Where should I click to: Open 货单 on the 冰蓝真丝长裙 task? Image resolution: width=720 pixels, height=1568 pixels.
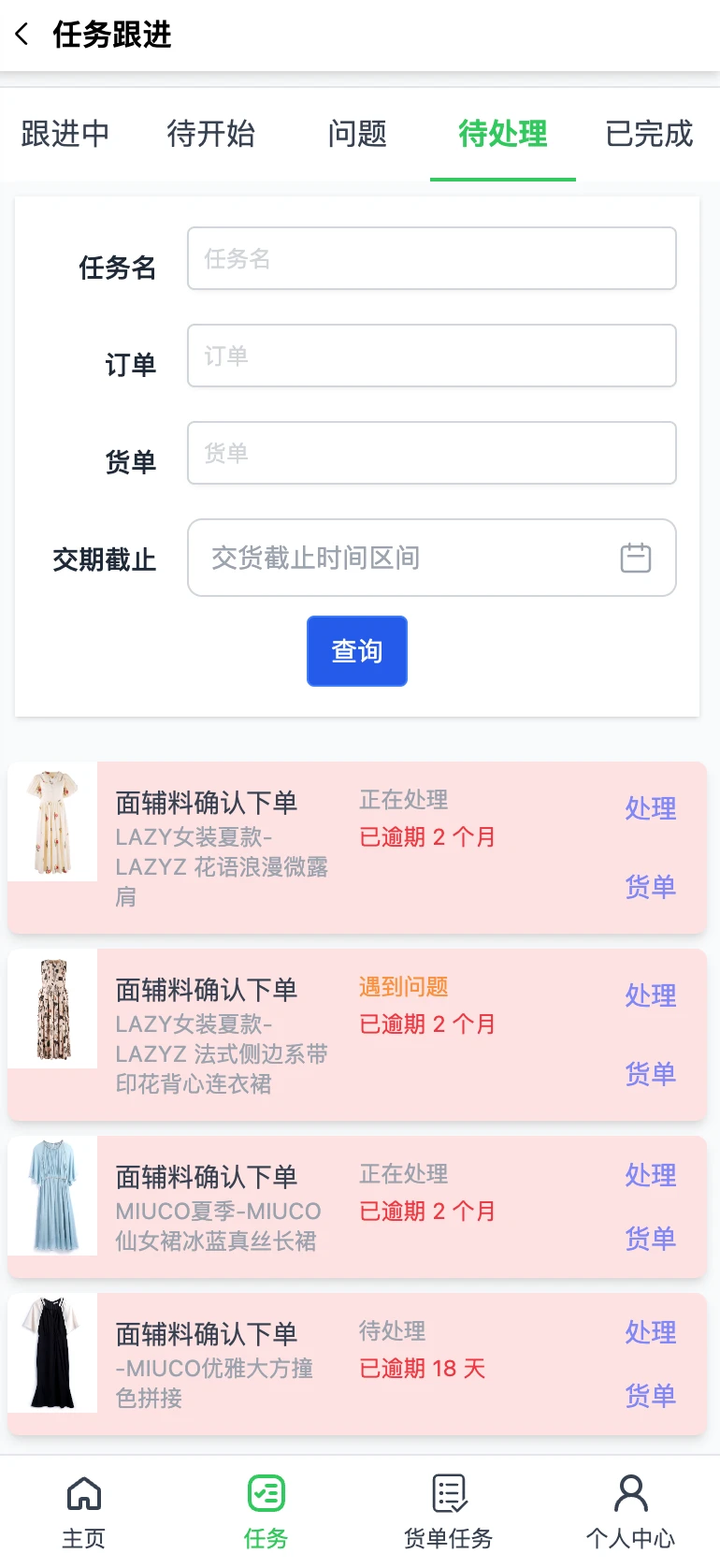650,1241
